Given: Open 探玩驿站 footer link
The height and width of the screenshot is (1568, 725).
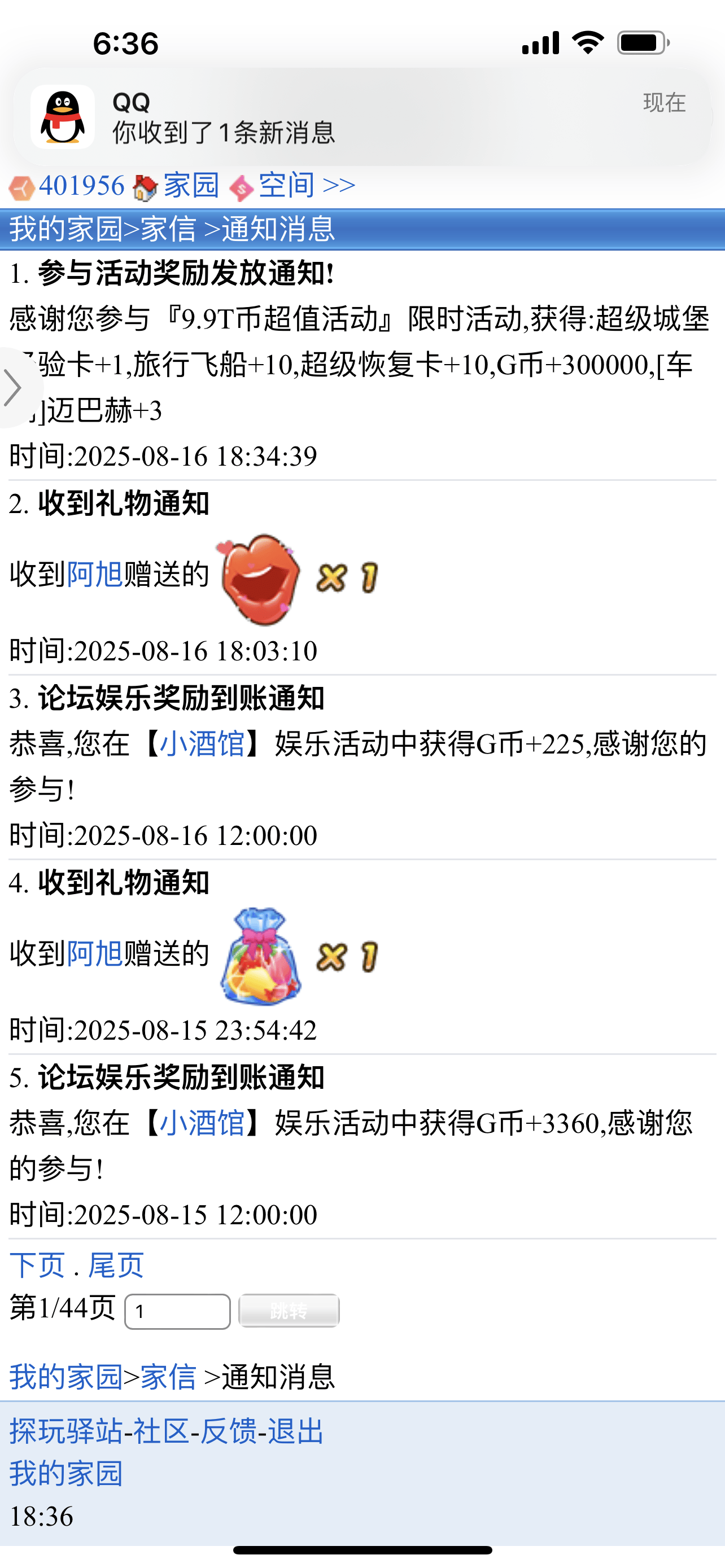Looking at the screenshot, I should 65,1431.
